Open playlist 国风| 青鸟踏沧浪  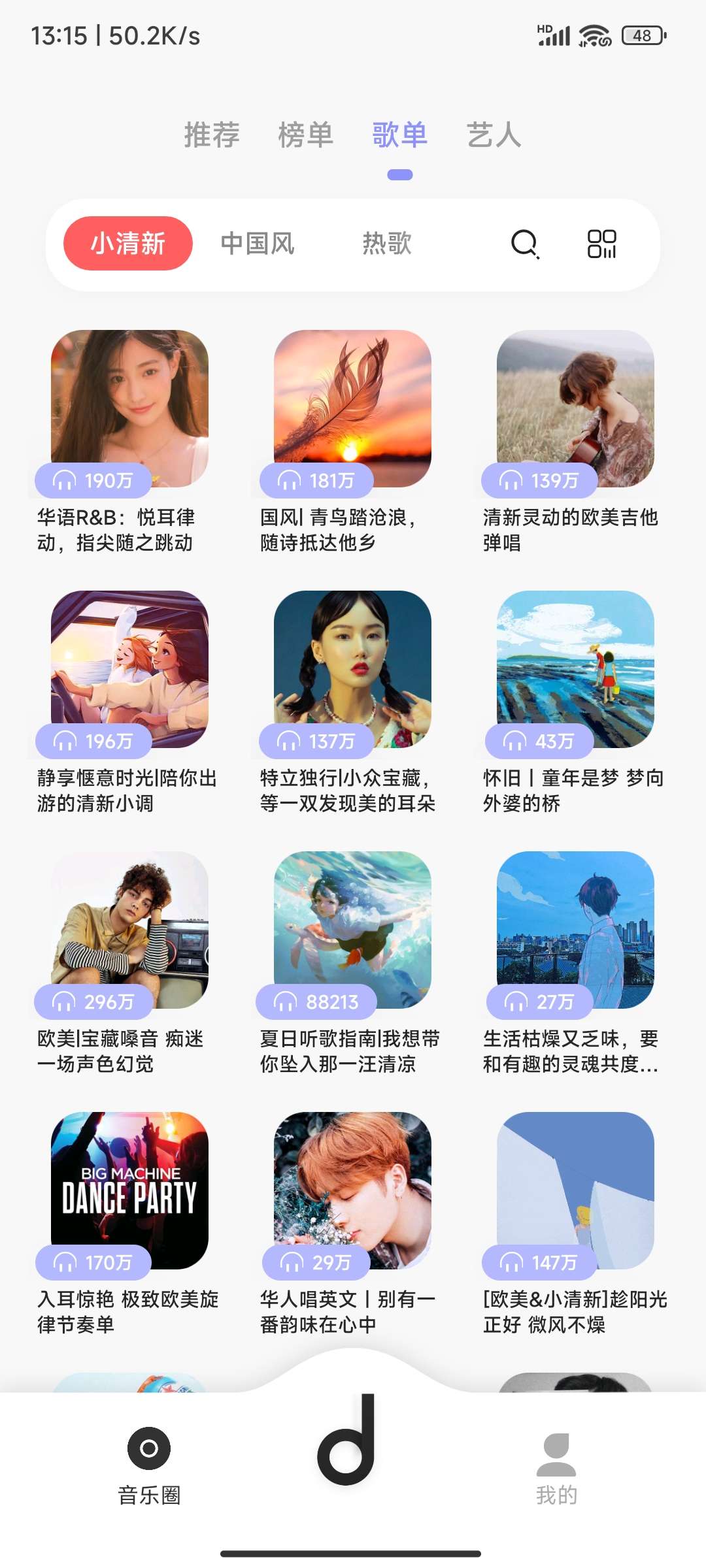point(352,409)
